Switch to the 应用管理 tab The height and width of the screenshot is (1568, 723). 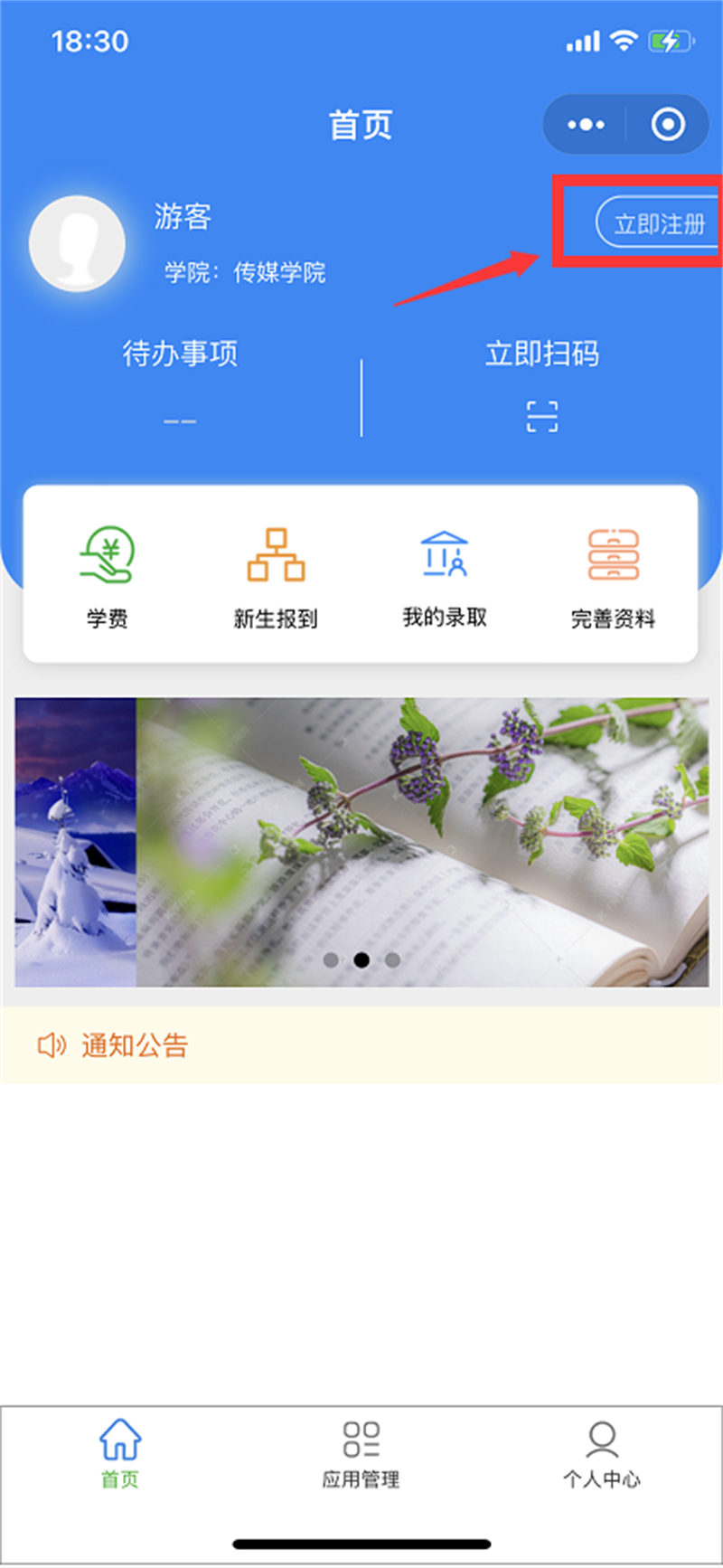[361, 1453]
